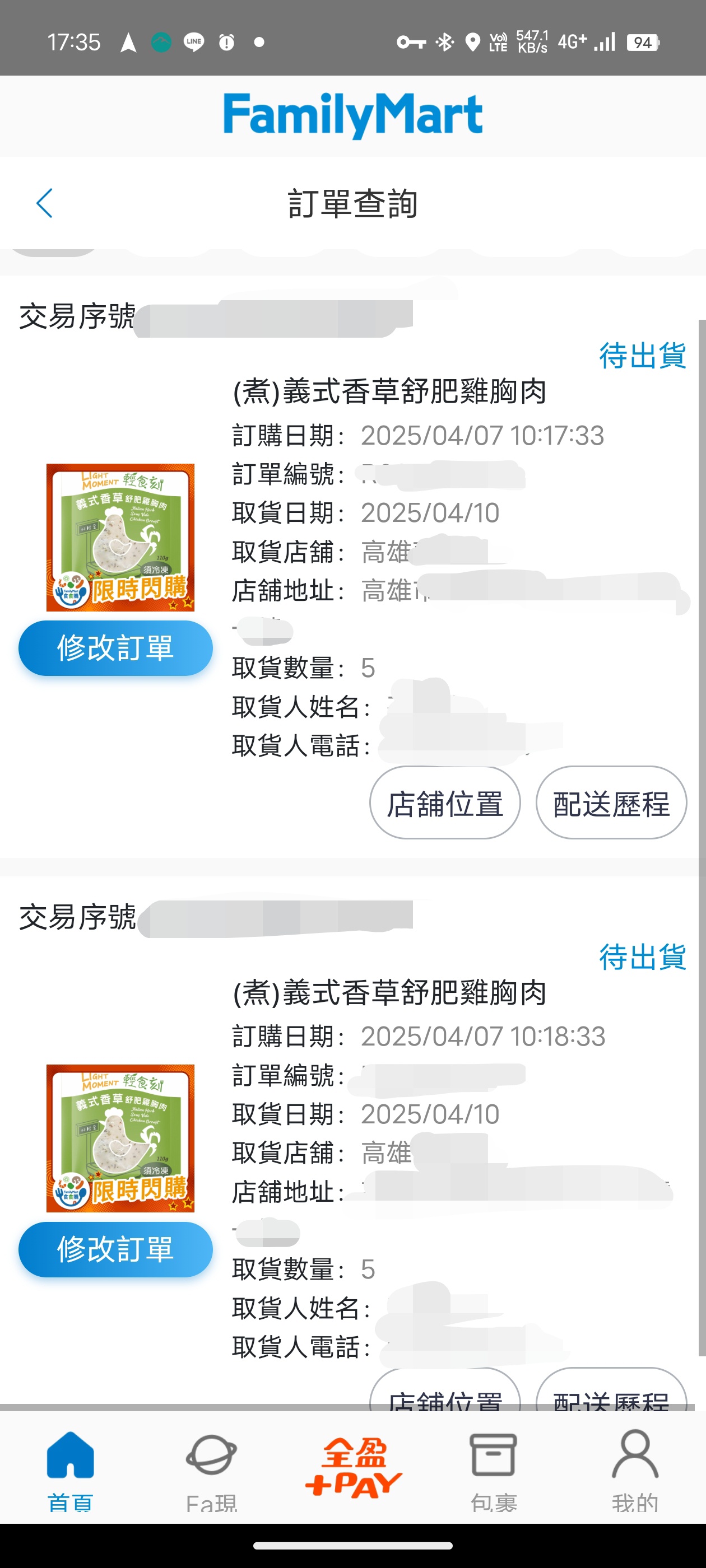This screenshot has width=706, height=1568.
Task: Go back from the 訂單查詢 page
Action: [x=44, y=203]
